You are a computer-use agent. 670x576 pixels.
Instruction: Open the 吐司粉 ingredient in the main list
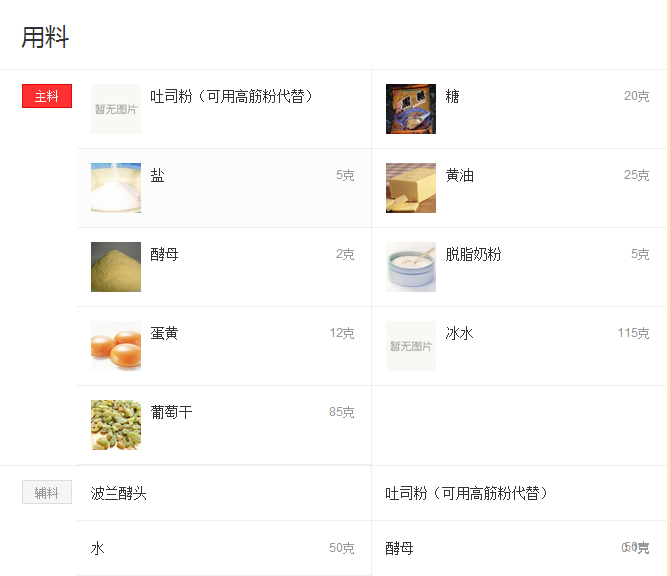(x=232, y=97)
